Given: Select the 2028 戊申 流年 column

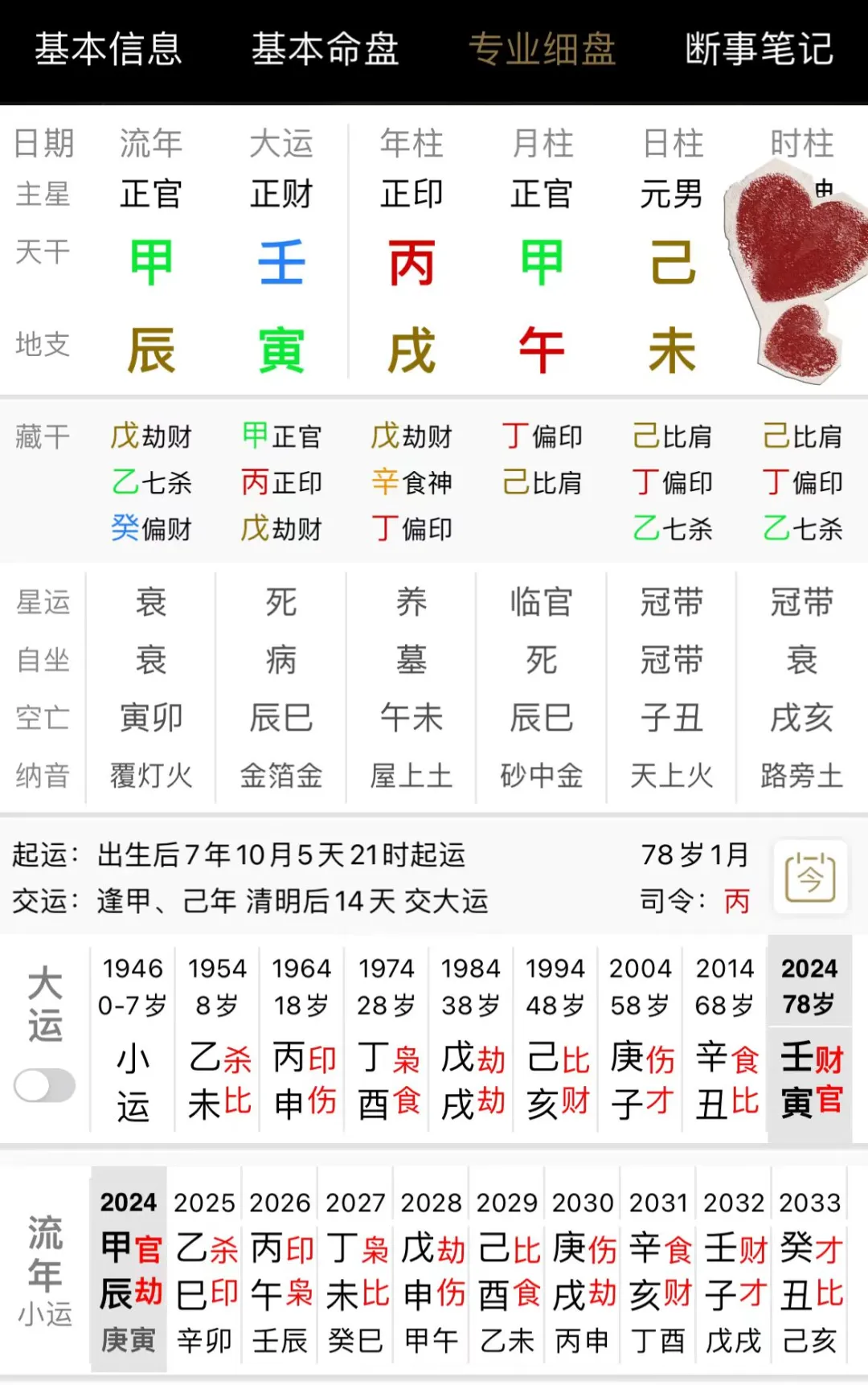Looking at the screenshot, I should 432,1270.
